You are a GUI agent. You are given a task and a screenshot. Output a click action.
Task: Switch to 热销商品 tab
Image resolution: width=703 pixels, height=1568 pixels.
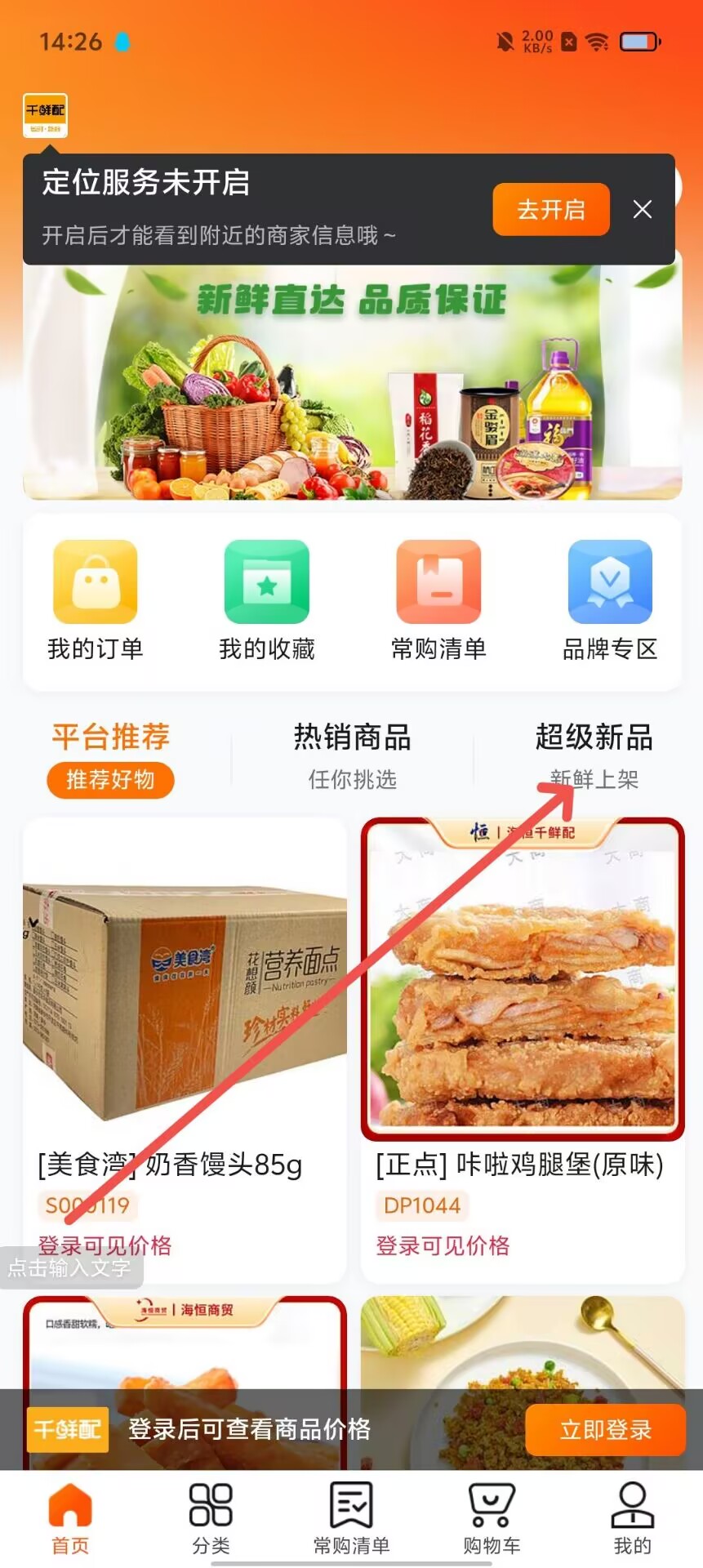pos(352,756)
